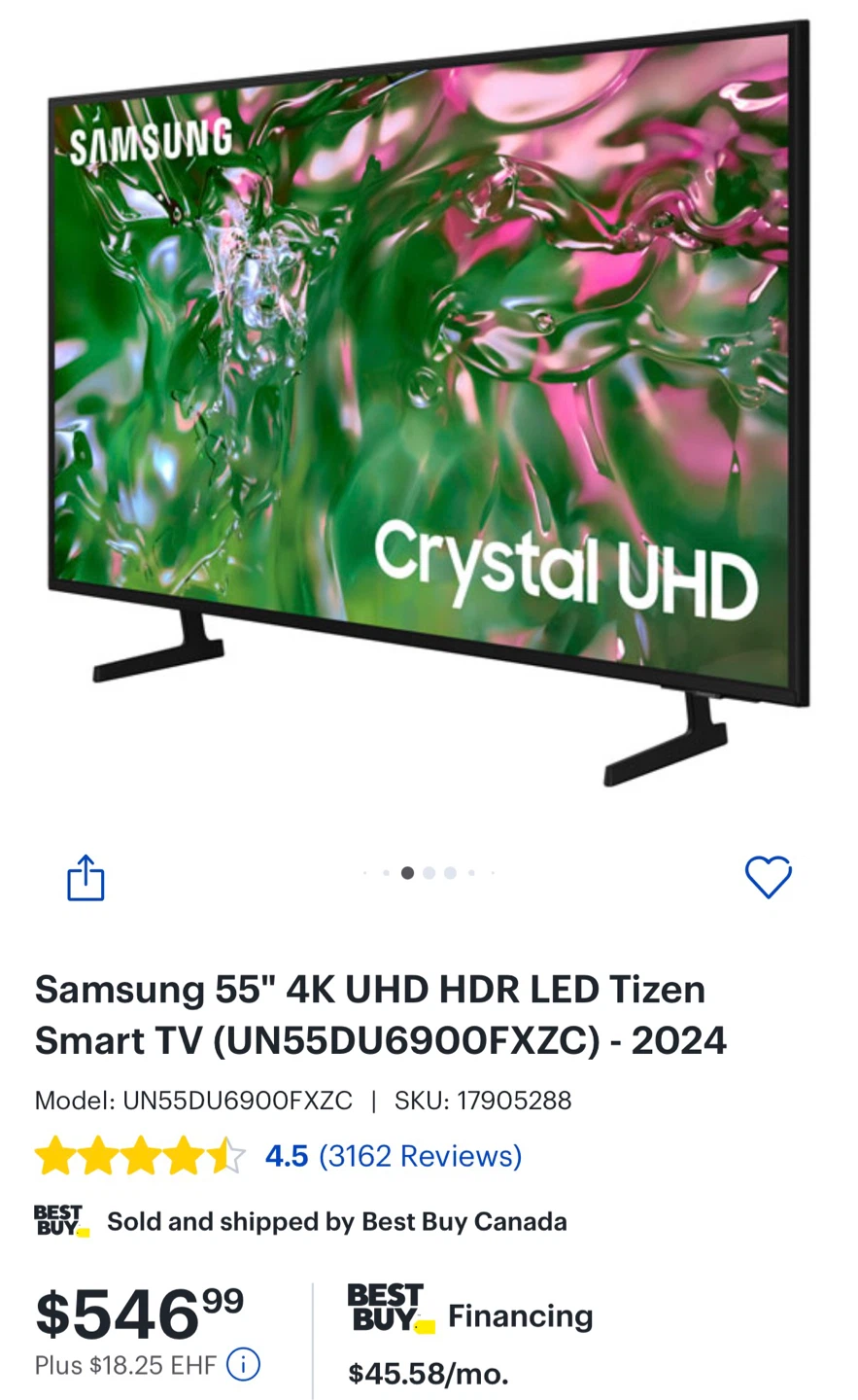The height and width of the screenshot is (1400, 858).
Task: Open the 3162 Reviews link
Action: click(420, 1156)
